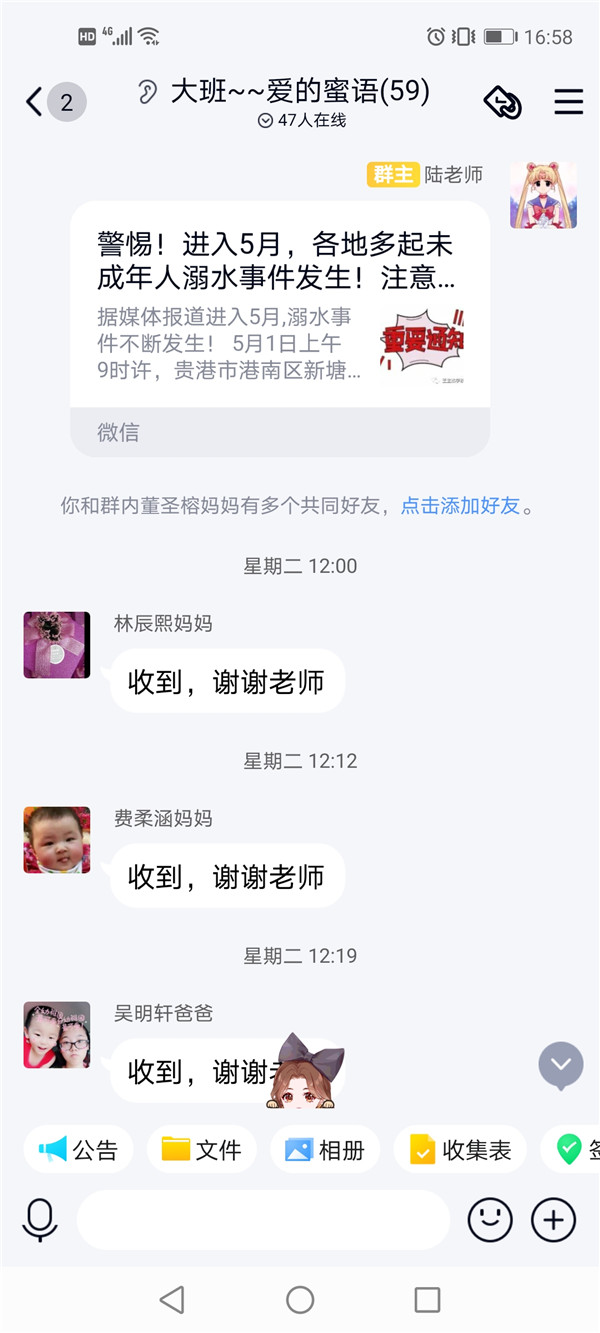The image size is (600, 1333).
Task: Open the shared drowning warning article card
Action: coord(279,310)
